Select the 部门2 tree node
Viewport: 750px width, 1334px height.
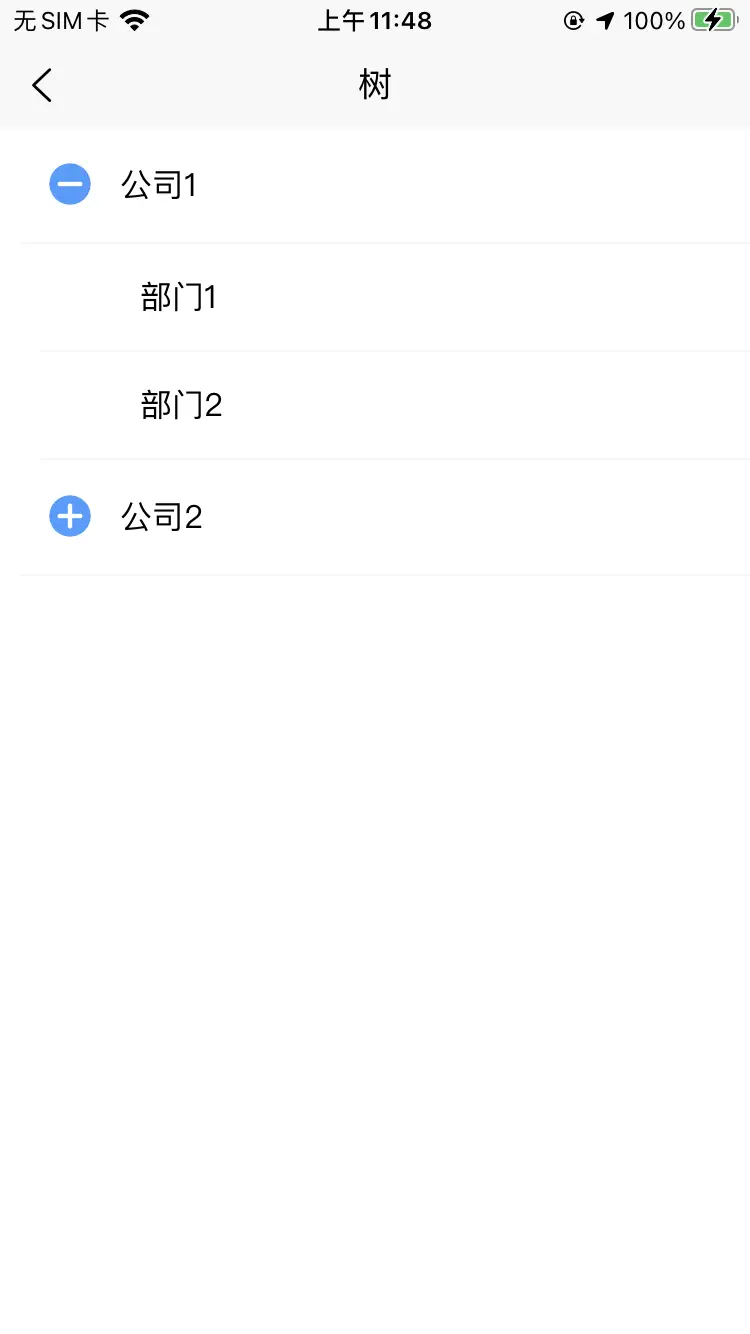tap(395, 405)
